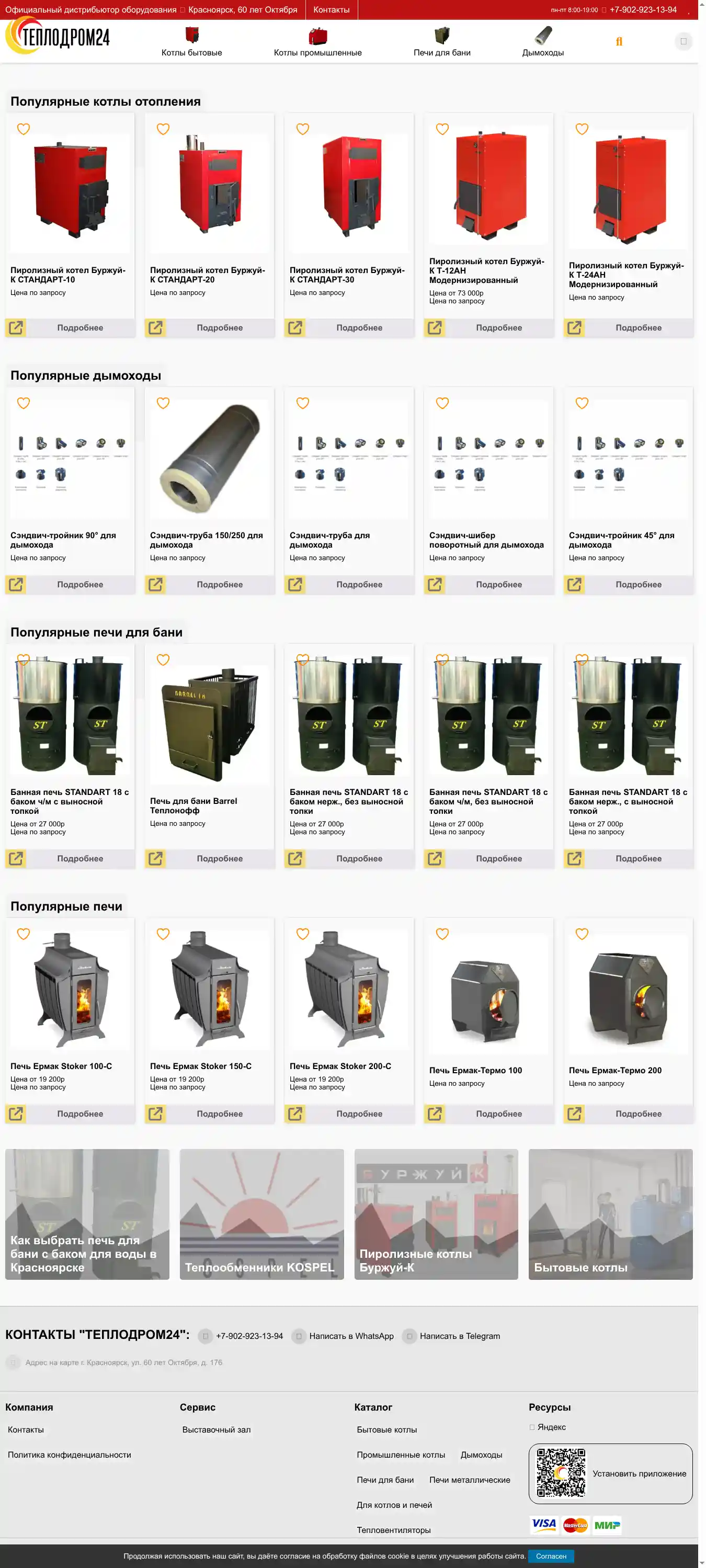
Task: Write to the shop via WhatsApp
Action: point(350,1335)
